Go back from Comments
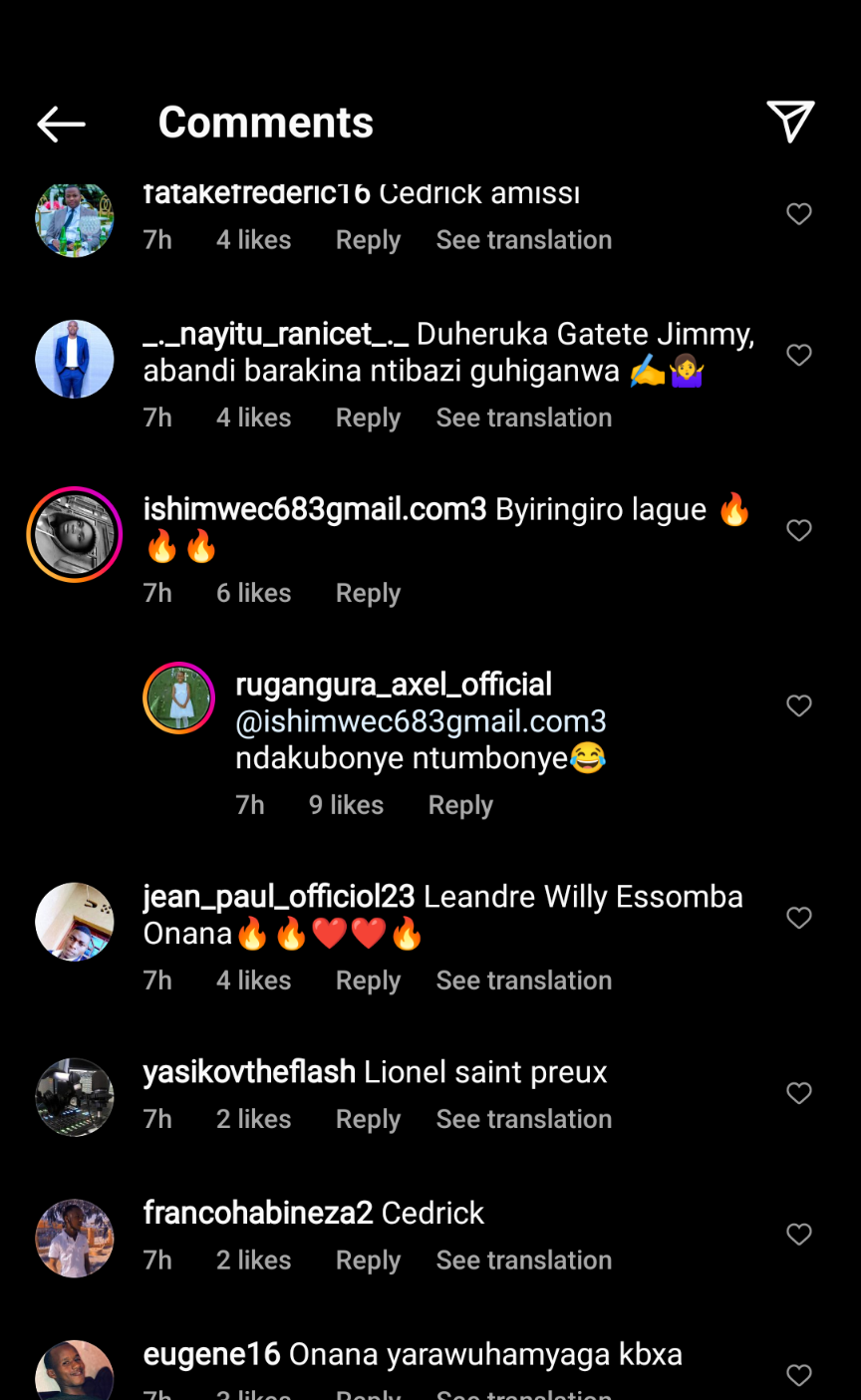The height and width of the screenshot is (1400, 861). click(x=61, y=124)
